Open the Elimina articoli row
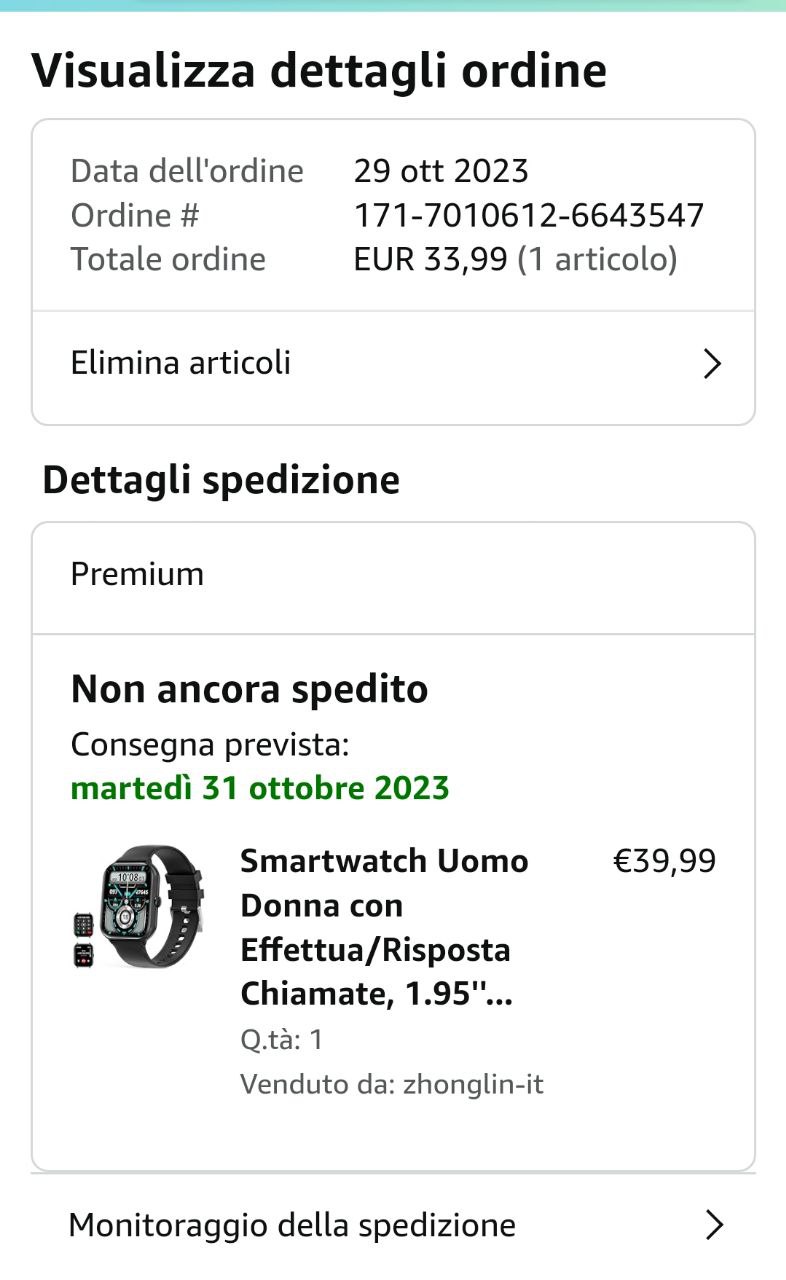The height and width of the screenshot is (1280, 786). [x=392, y=363]
